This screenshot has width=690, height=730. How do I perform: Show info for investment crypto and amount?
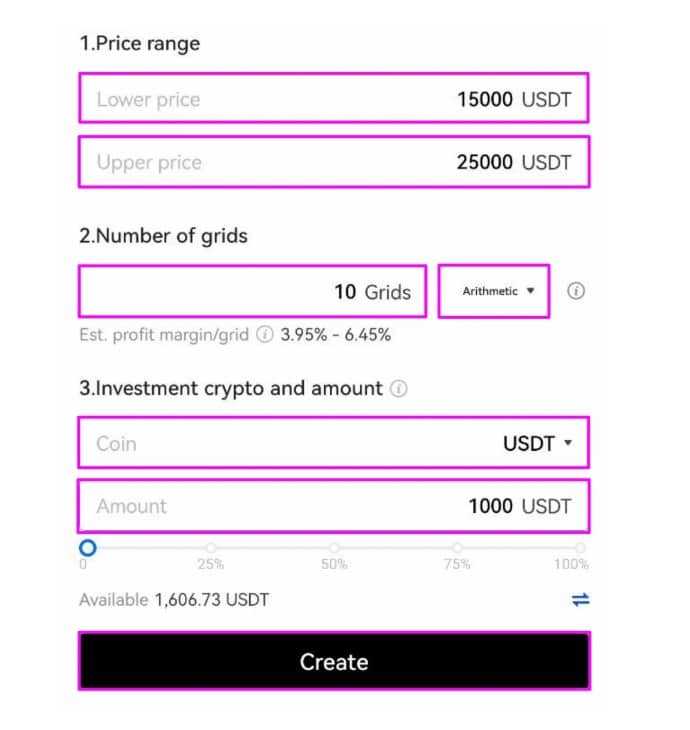(x=398, y=388)
